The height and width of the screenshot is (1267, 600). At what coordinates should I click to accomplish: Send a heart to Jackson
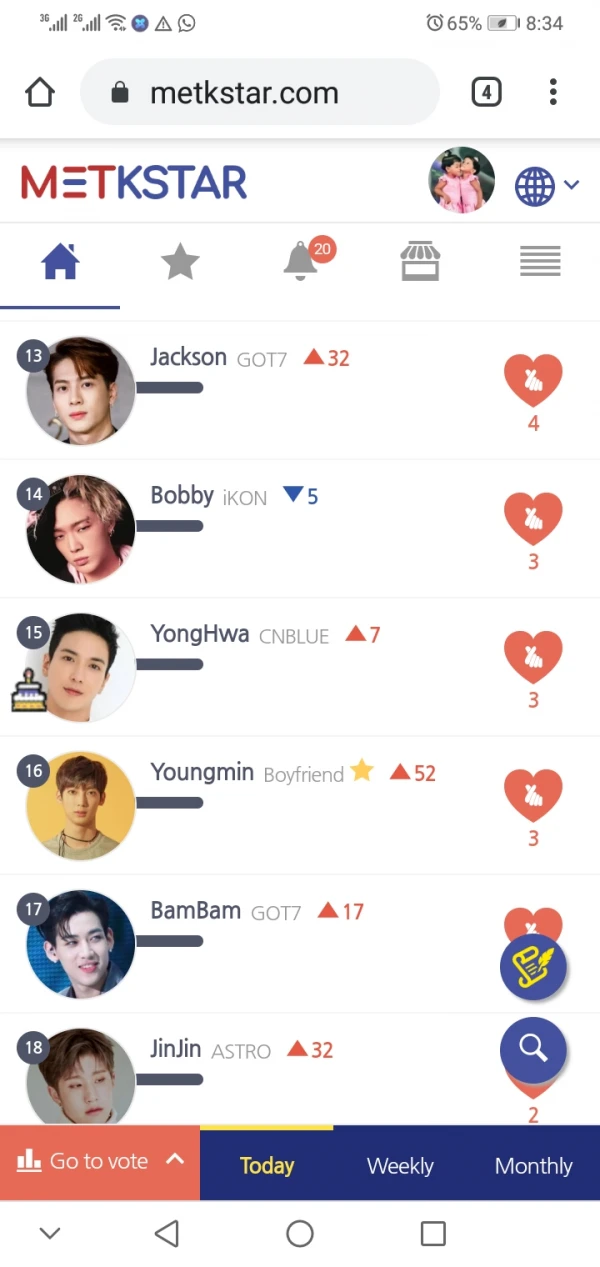click(532, 381)
